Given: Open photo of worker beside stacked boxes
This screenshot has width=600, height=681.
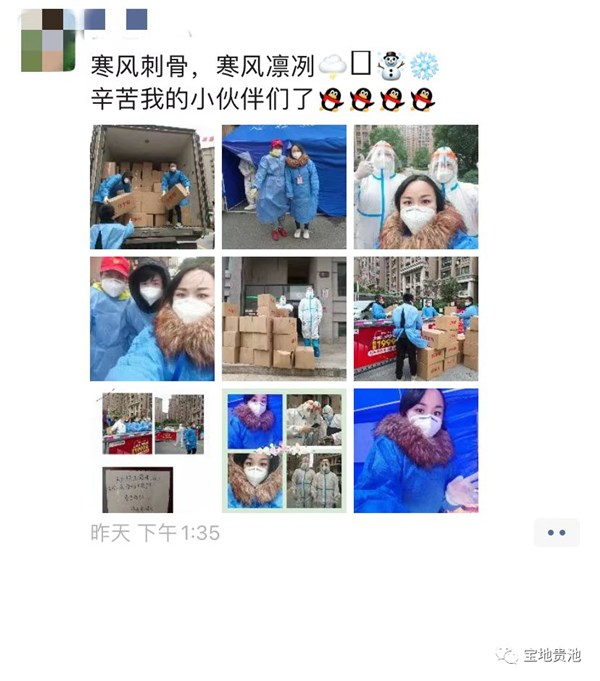Looking at the screenshot, I should [x=284, y=319].
